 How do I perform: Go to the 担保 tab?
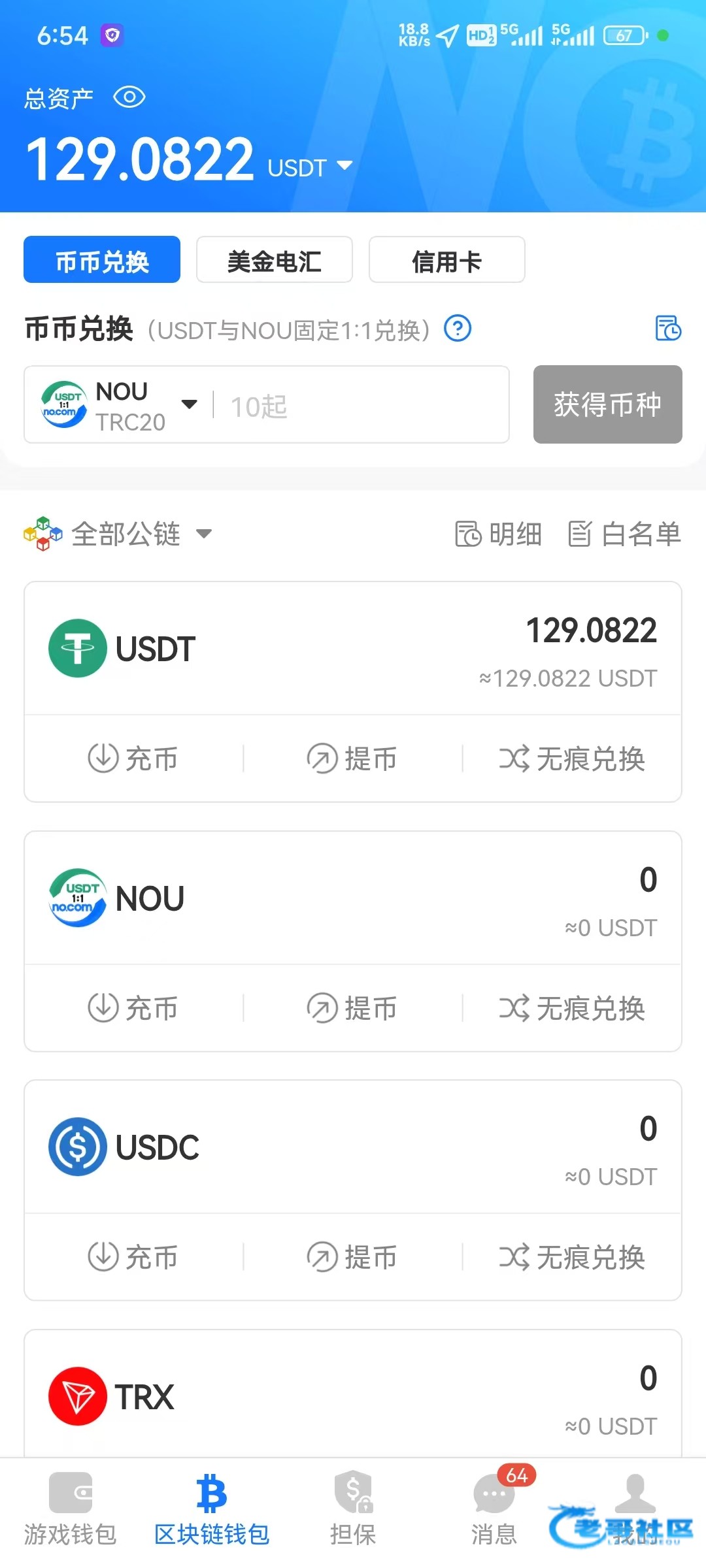pos(353,1509)
